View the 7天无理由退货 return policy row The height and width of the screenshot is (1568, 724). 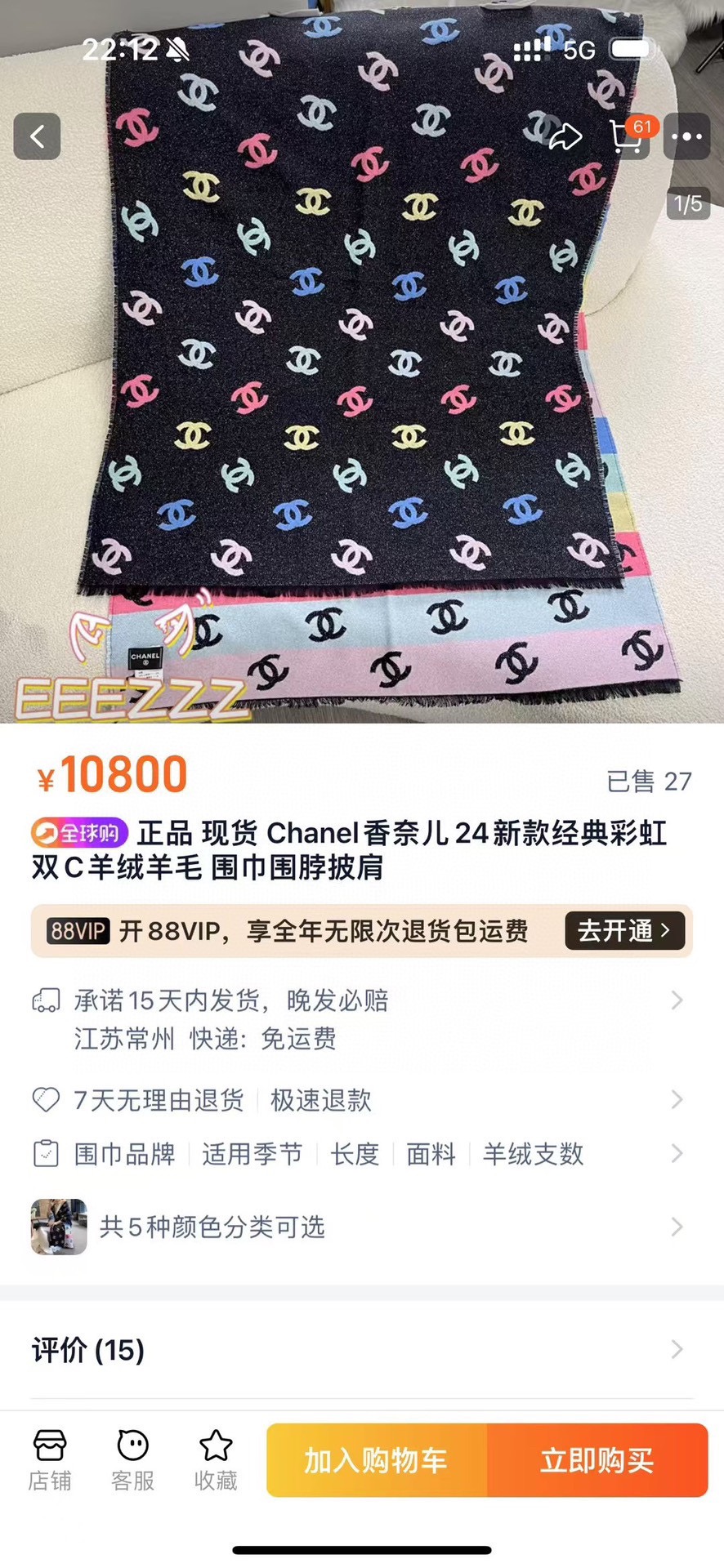(x=360, y=1100)
